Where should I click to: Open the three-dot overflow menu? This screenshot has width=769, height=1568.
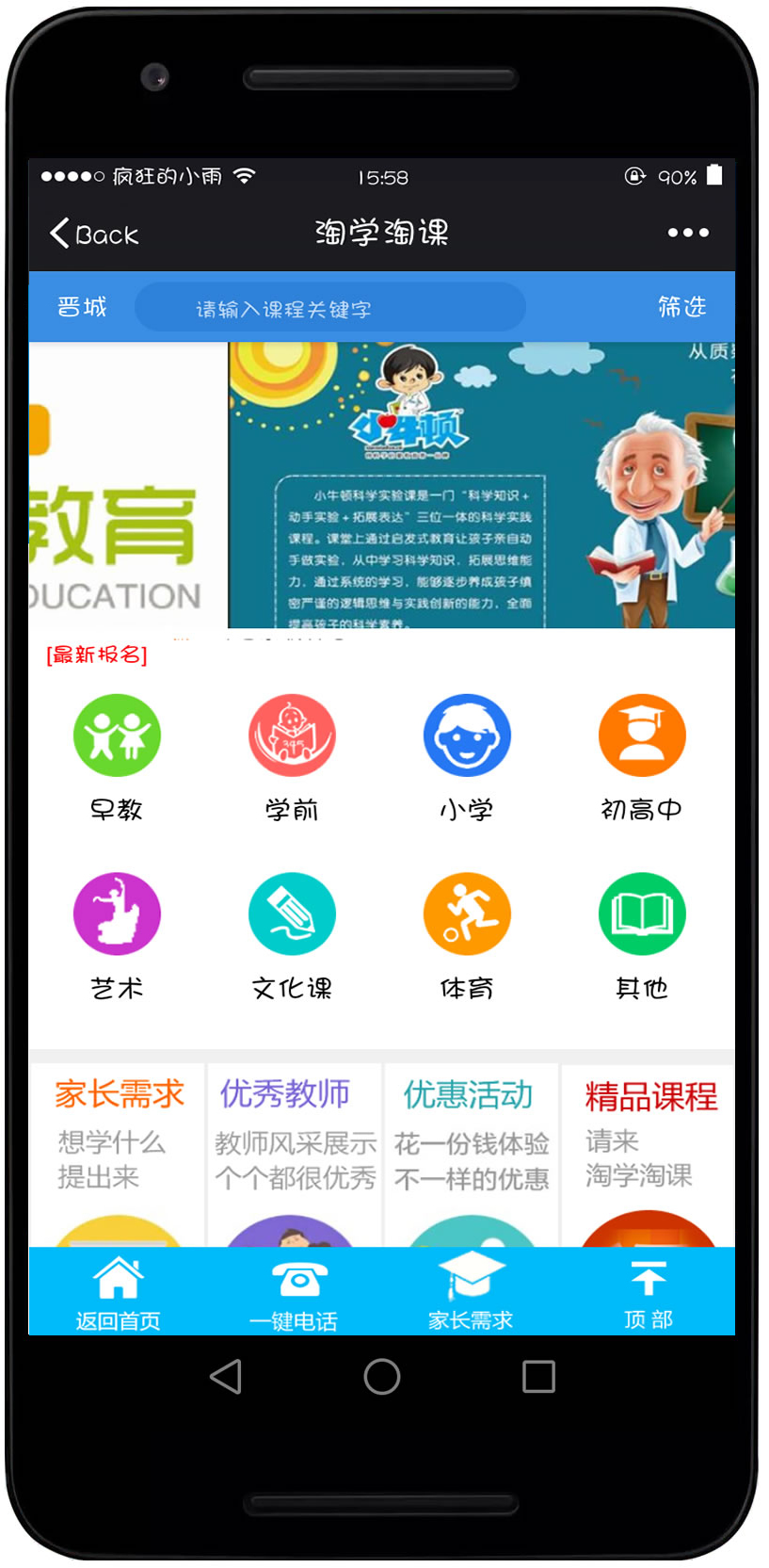click(x=688, y=233)
